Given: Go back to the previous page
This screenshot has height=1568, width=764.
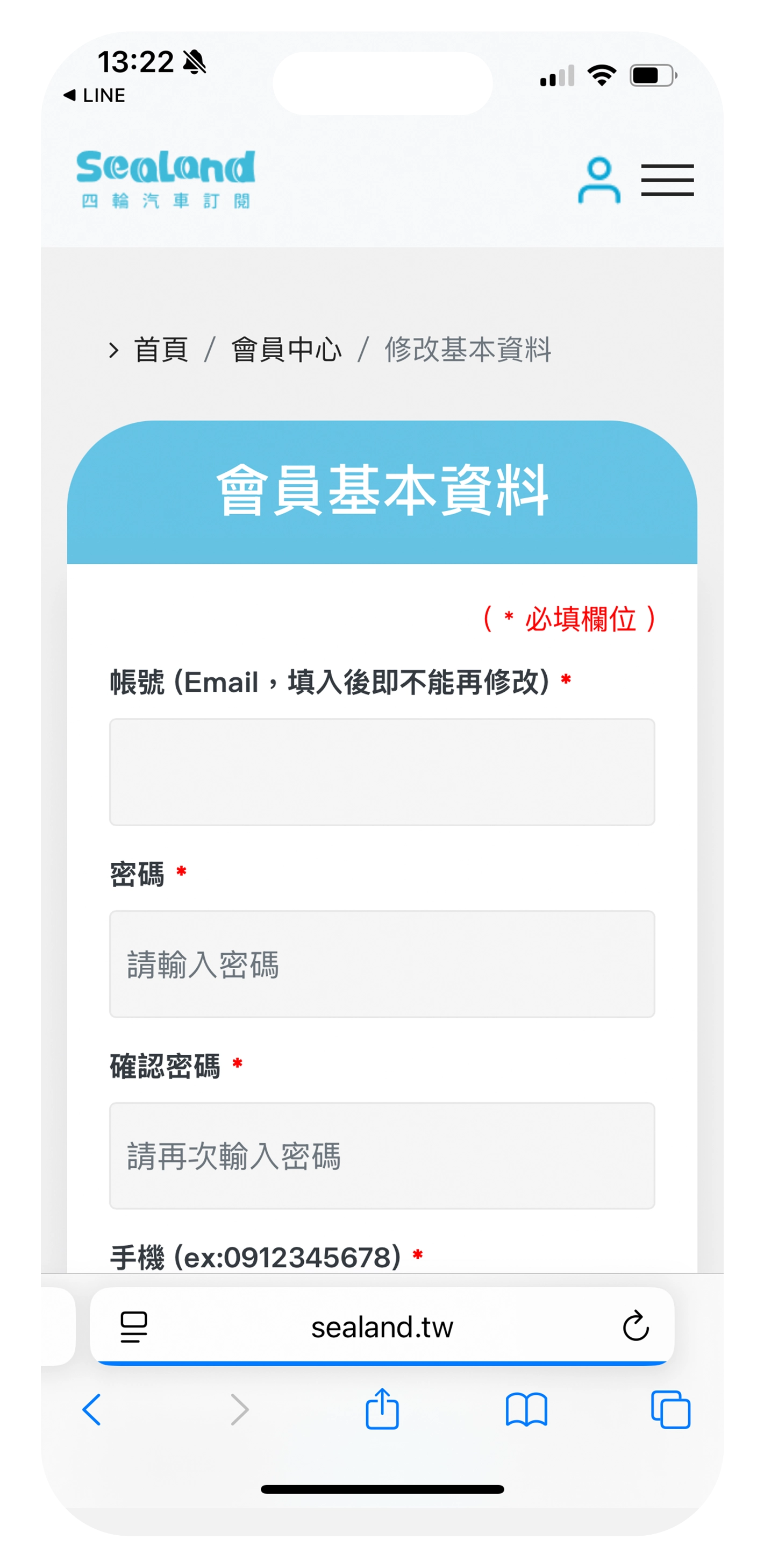Looking at the screenshot, I should pos(92,1409).
